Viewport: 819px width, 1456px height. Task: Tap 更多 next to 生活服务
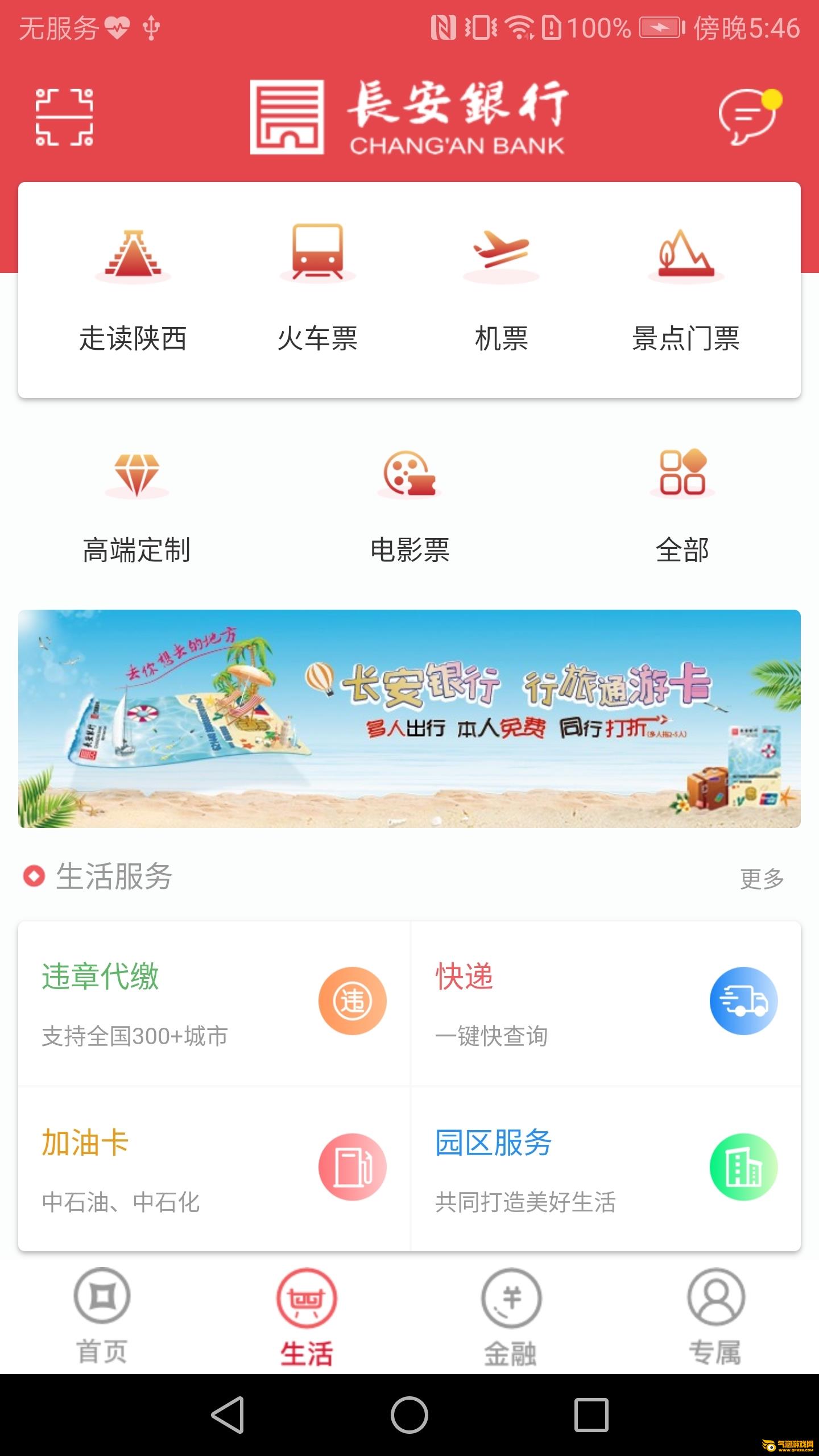(x=761, y=879)
